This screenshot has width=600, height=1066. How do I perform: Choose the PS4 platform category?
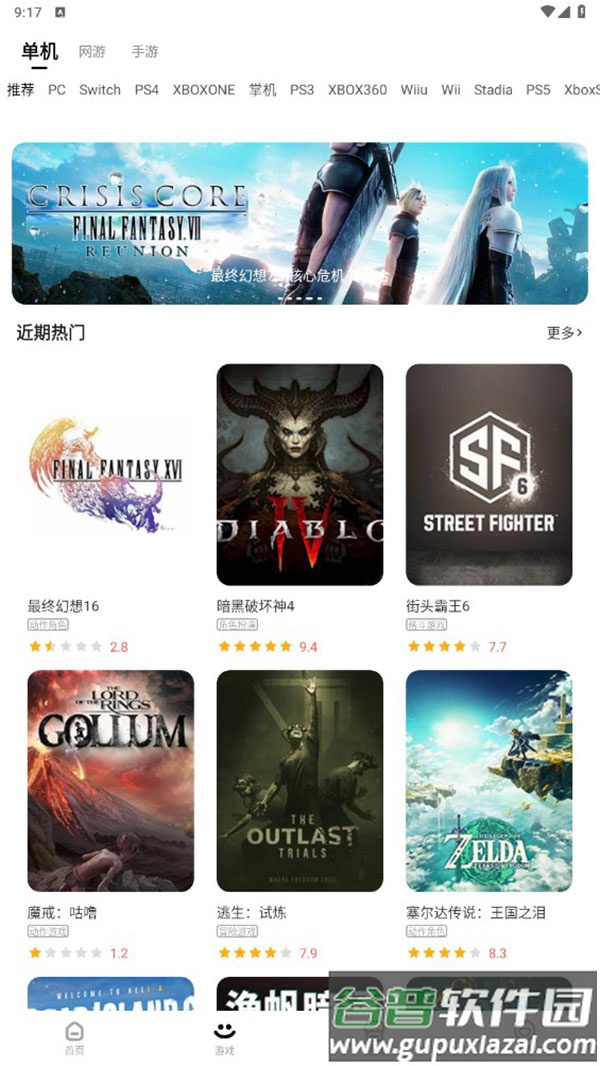[x=147, y=90]
